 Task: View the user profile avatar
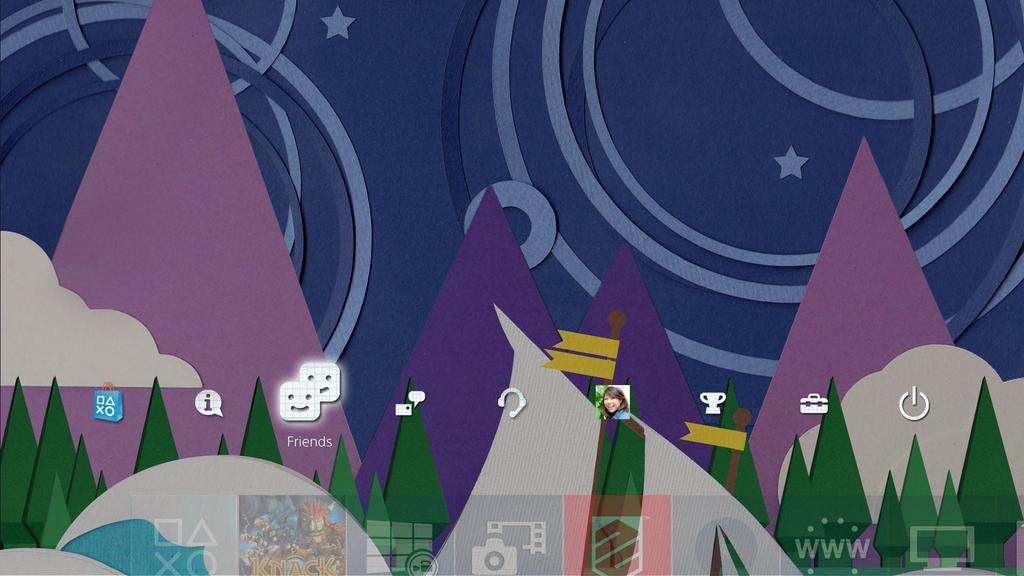(x=612, y=402)
